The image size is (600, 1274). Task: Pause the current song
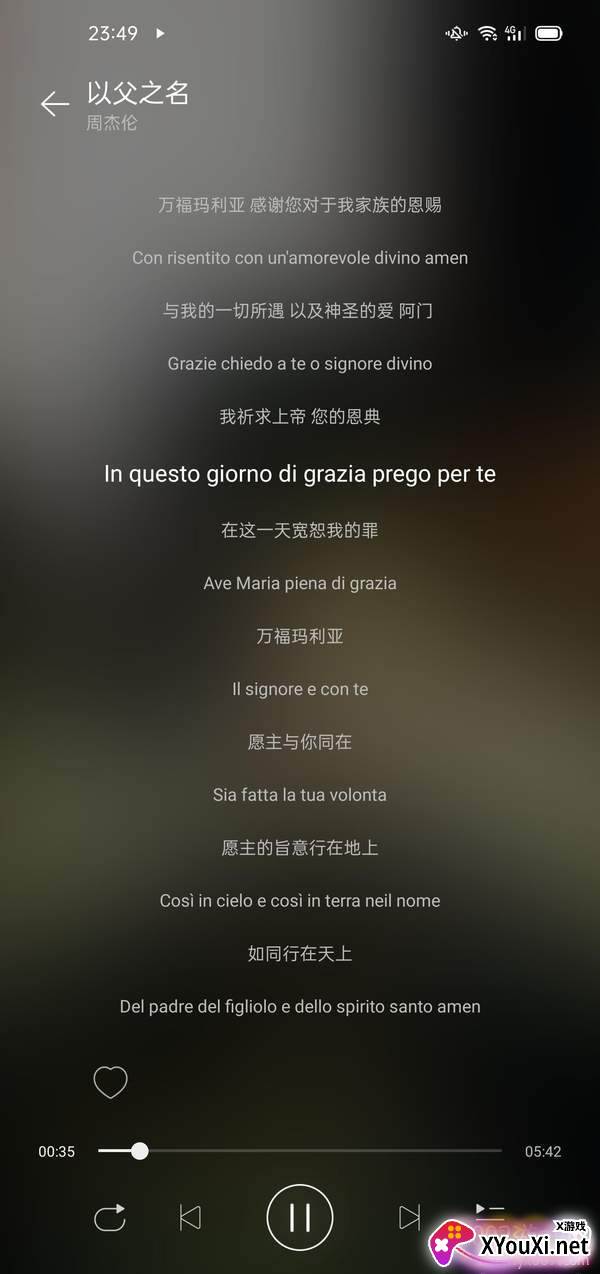(x=300, y=1217)
